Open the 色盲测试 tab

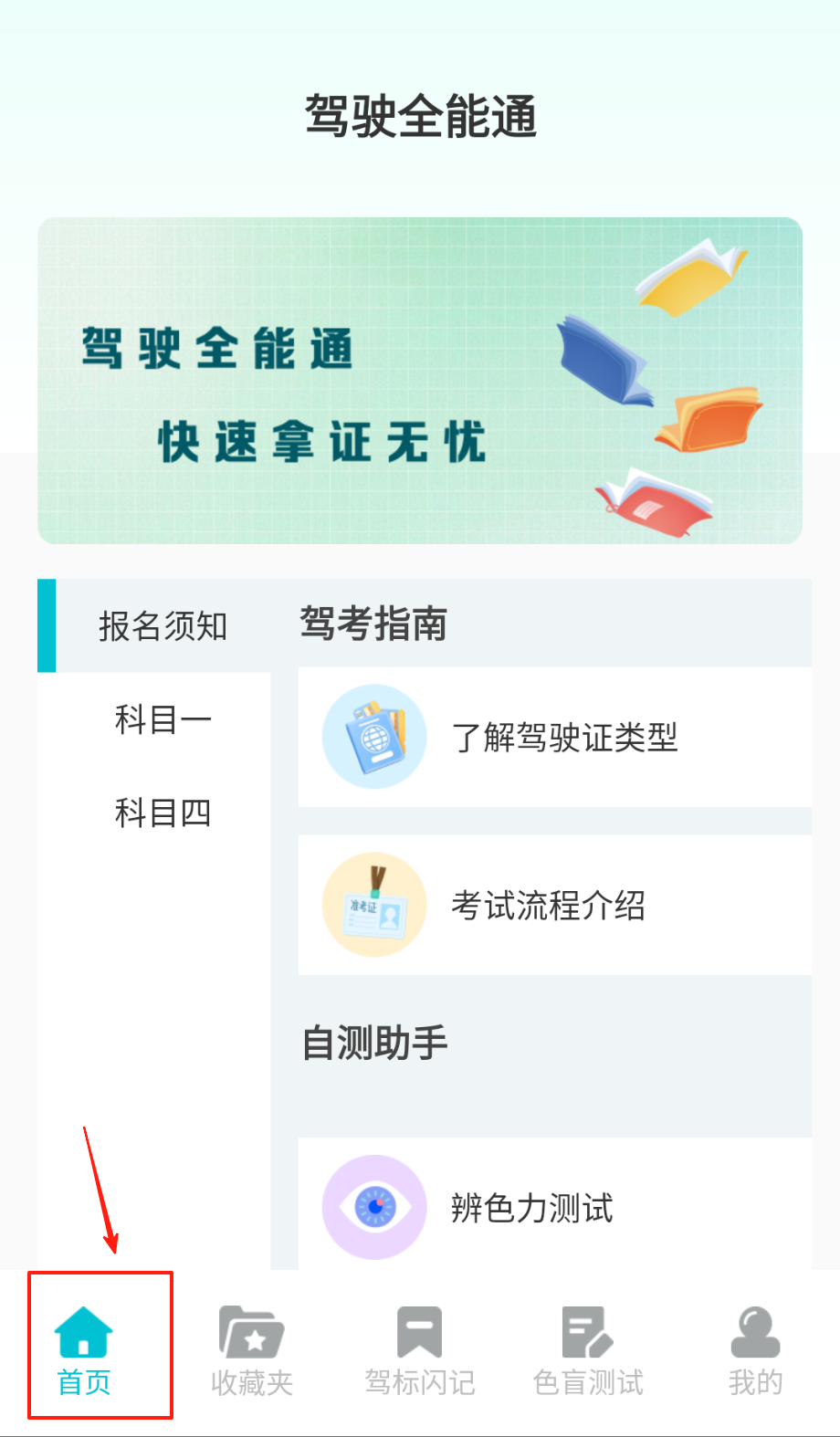588,1349
